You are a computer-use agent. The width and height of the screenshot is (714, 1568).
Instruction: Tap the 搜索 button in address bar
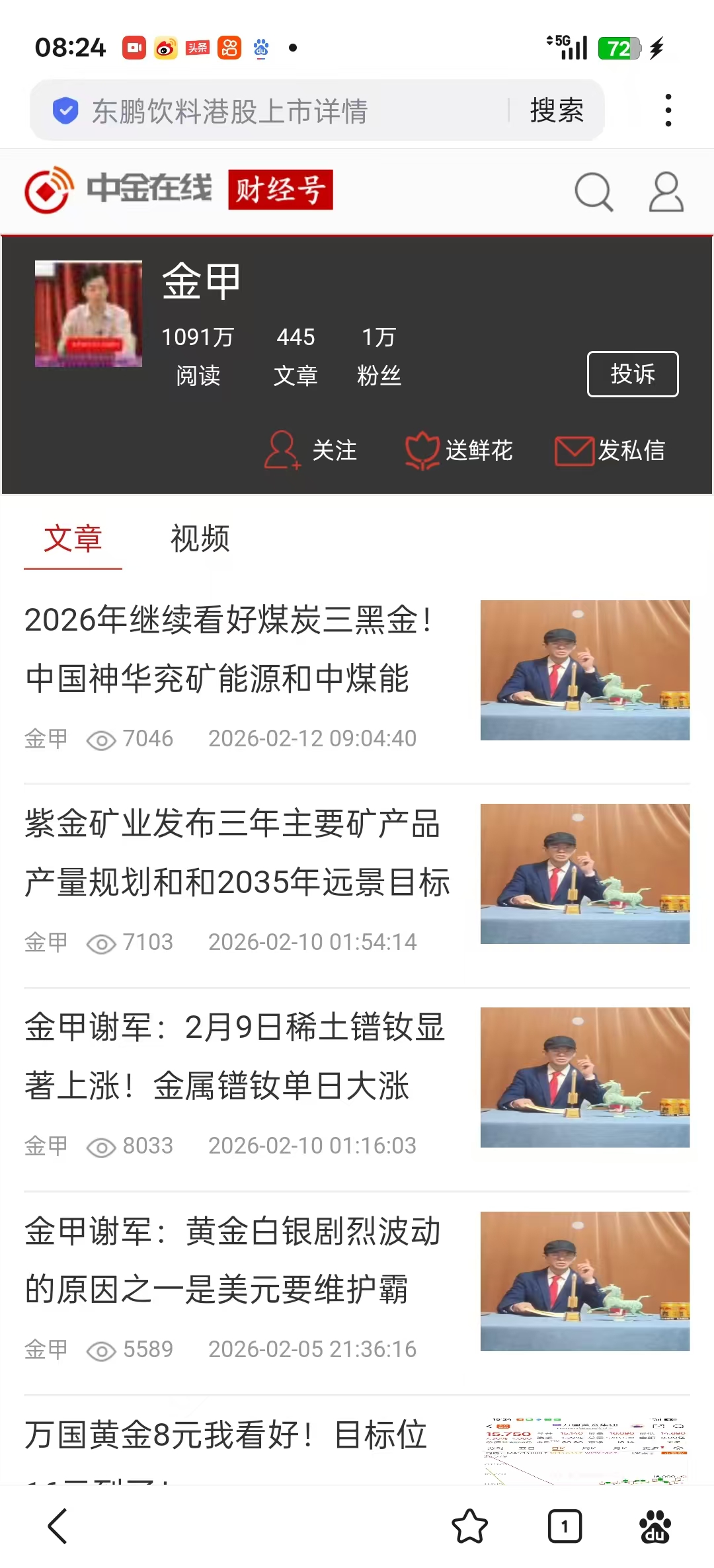point(557,110)
